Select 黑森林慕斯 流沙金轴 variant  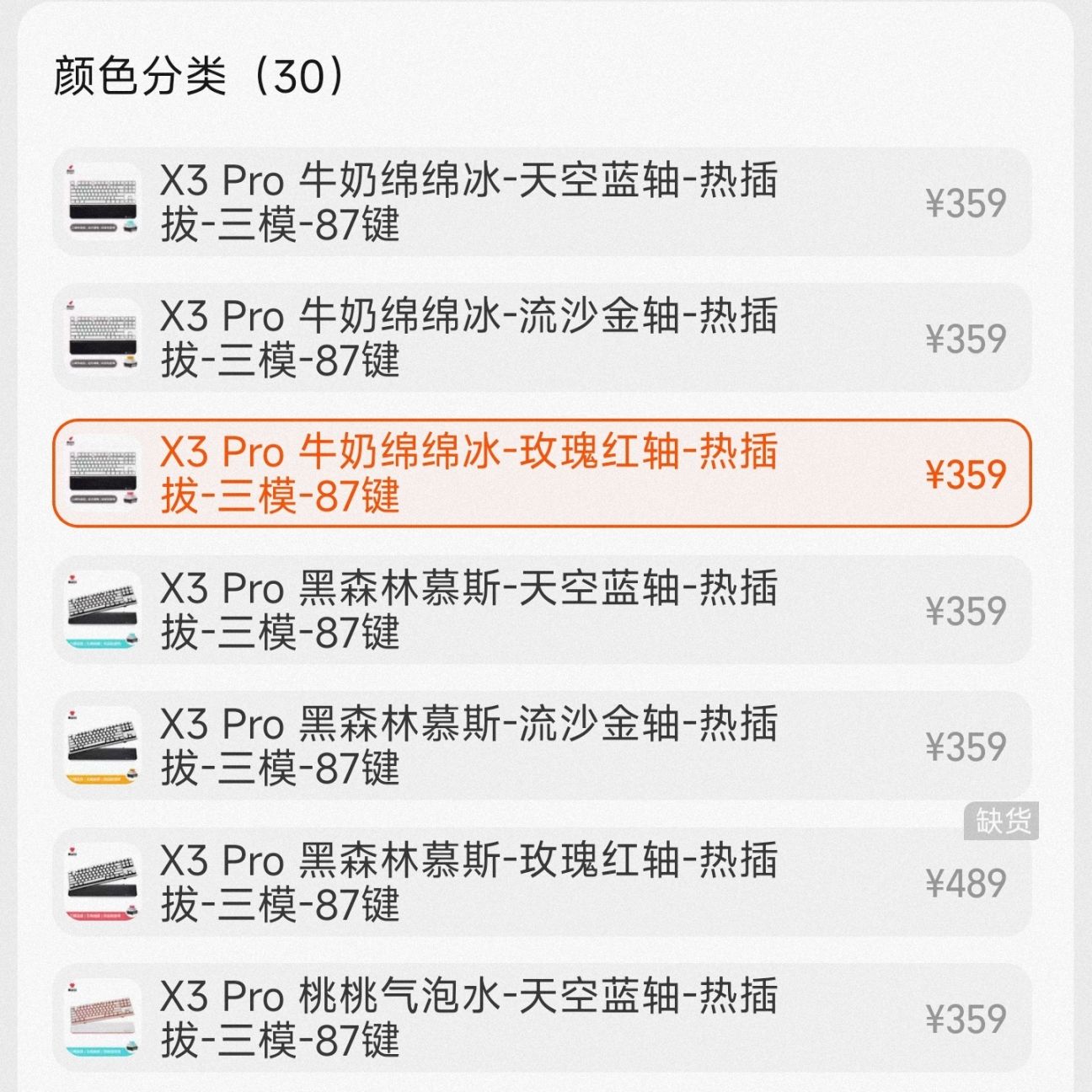[541, 746]
